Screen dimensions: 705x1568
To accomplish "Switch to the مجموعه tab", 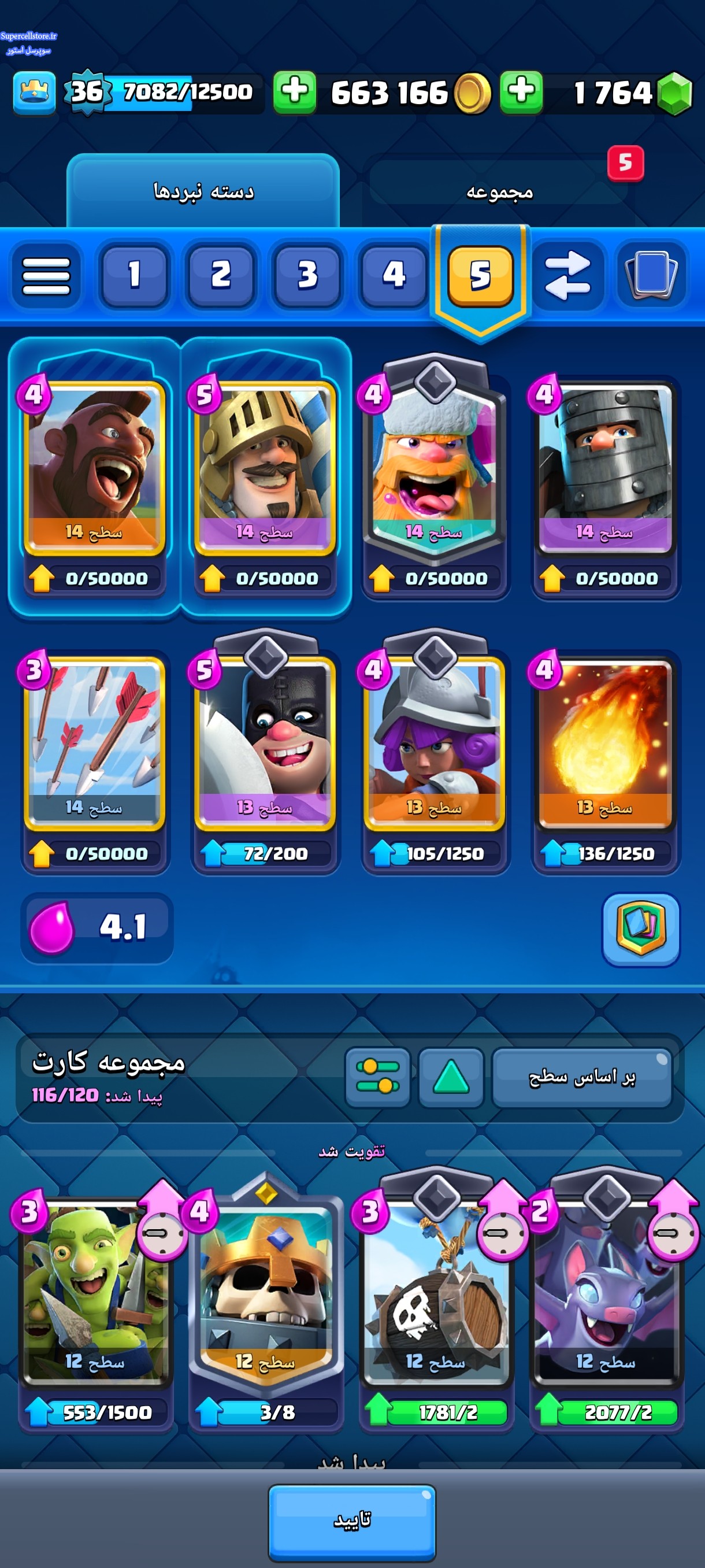I will pos(499,192).
